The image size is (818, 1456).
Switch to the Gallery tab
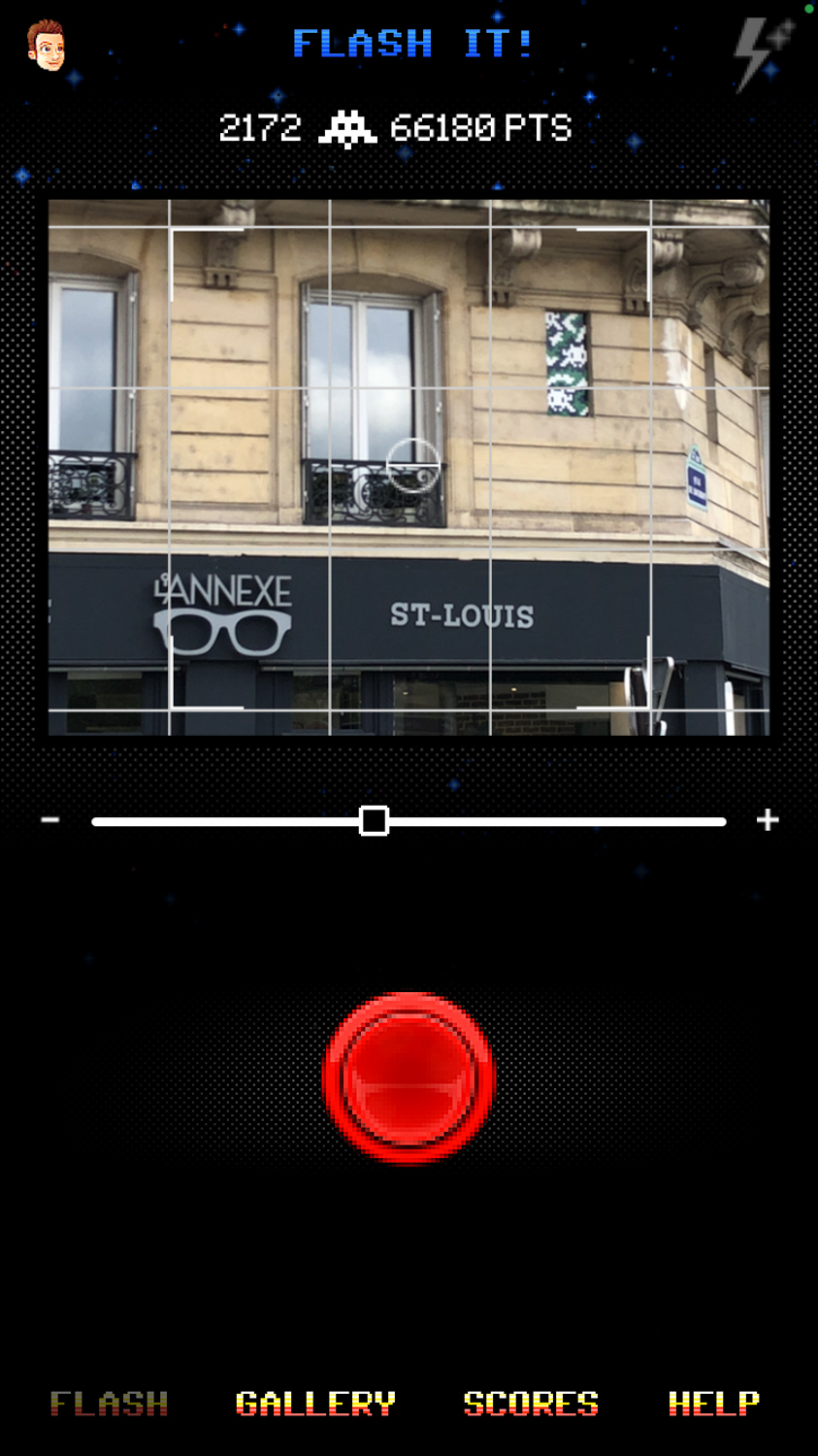pos(315,1404)
